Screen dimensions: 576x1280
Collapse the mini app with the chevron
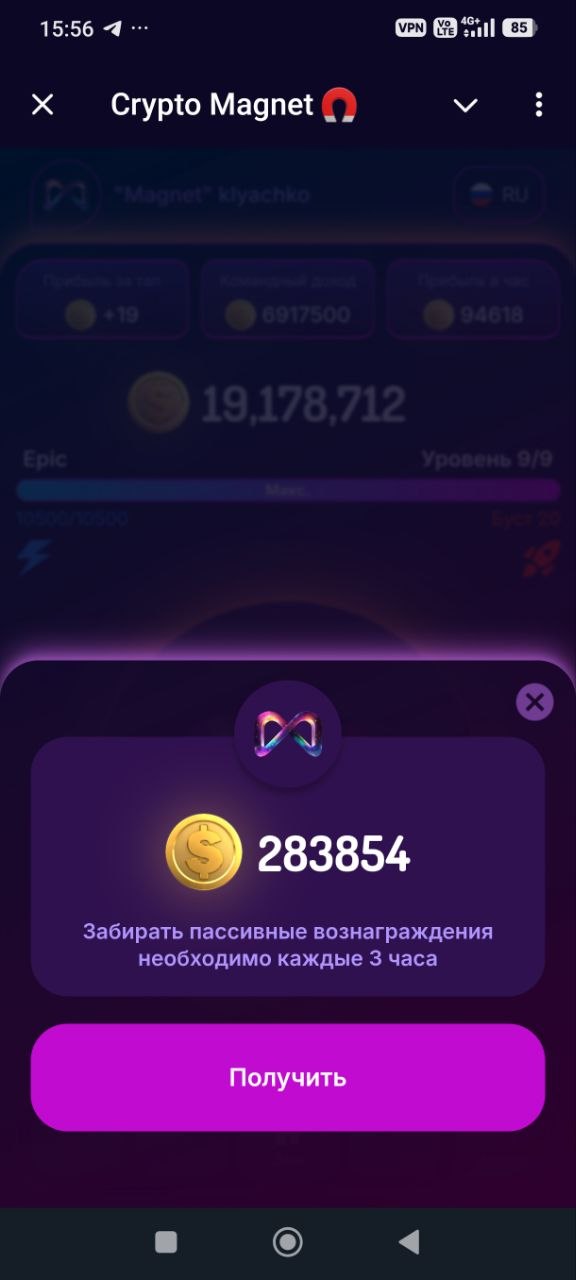click(466, 105)
